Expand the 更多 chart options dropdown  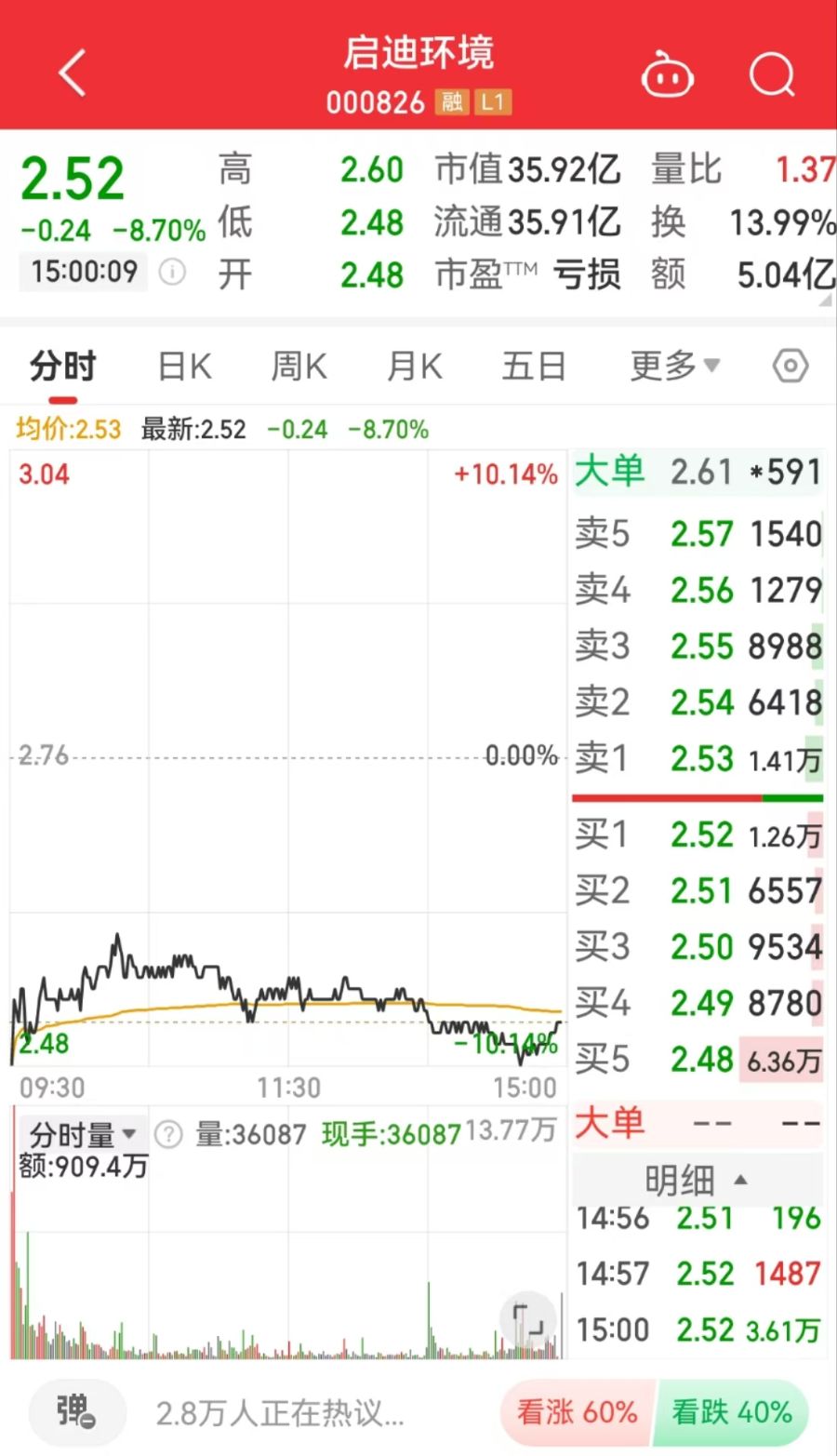(674, 366)
